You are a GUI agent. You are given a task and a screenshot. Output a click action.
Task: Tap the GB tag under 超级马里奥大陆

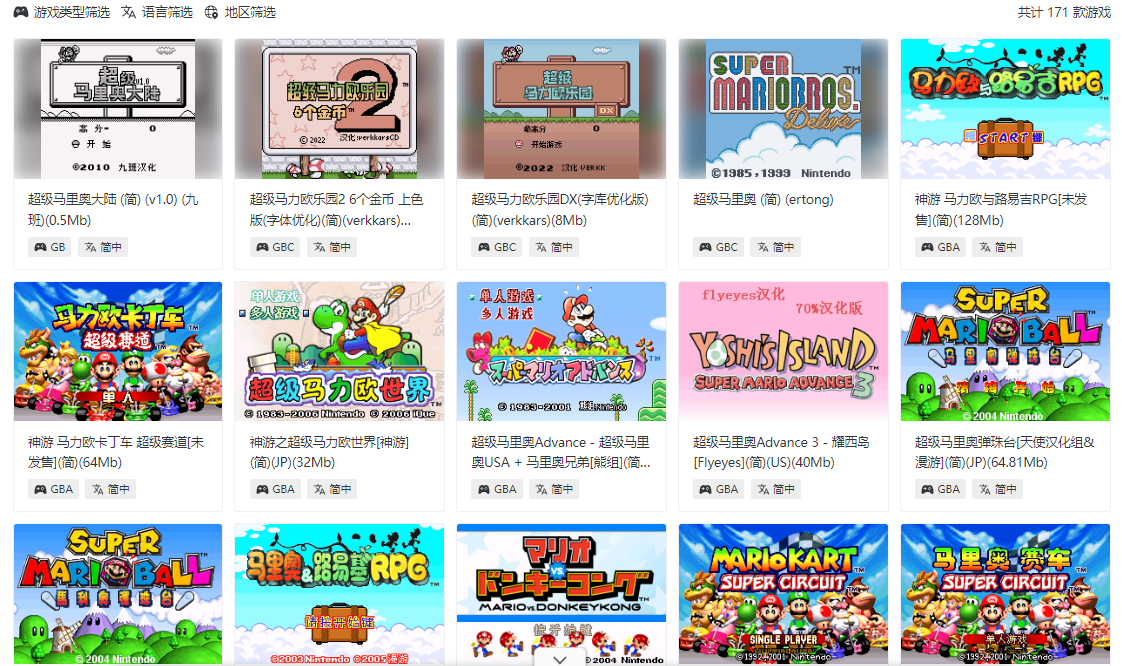pyautogui.click(x=49, y=247)
